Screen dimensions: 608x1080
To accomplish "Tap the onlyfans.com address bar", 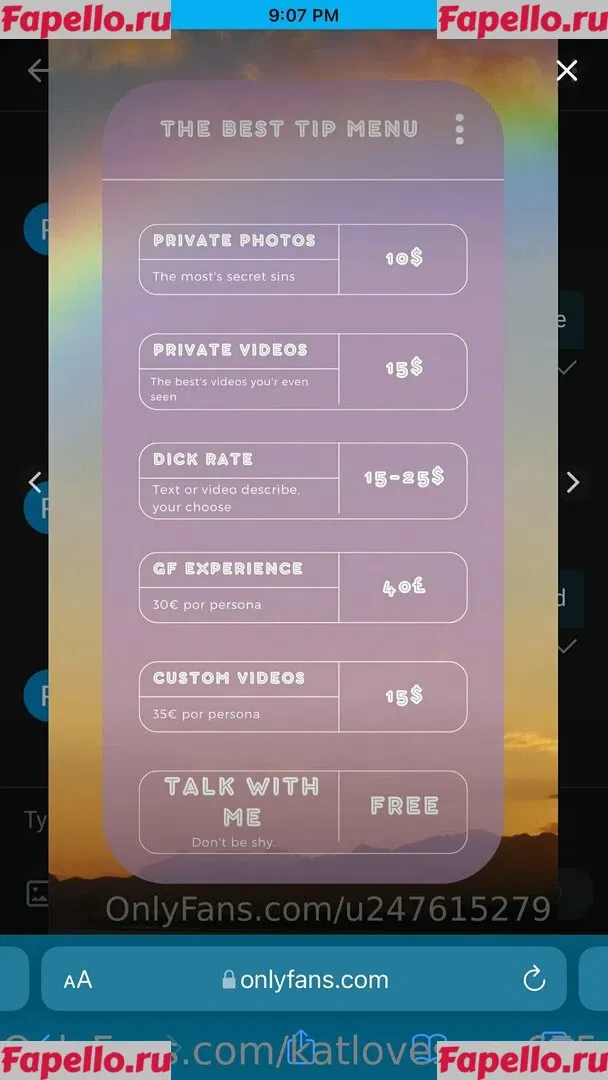I will 305,980.
